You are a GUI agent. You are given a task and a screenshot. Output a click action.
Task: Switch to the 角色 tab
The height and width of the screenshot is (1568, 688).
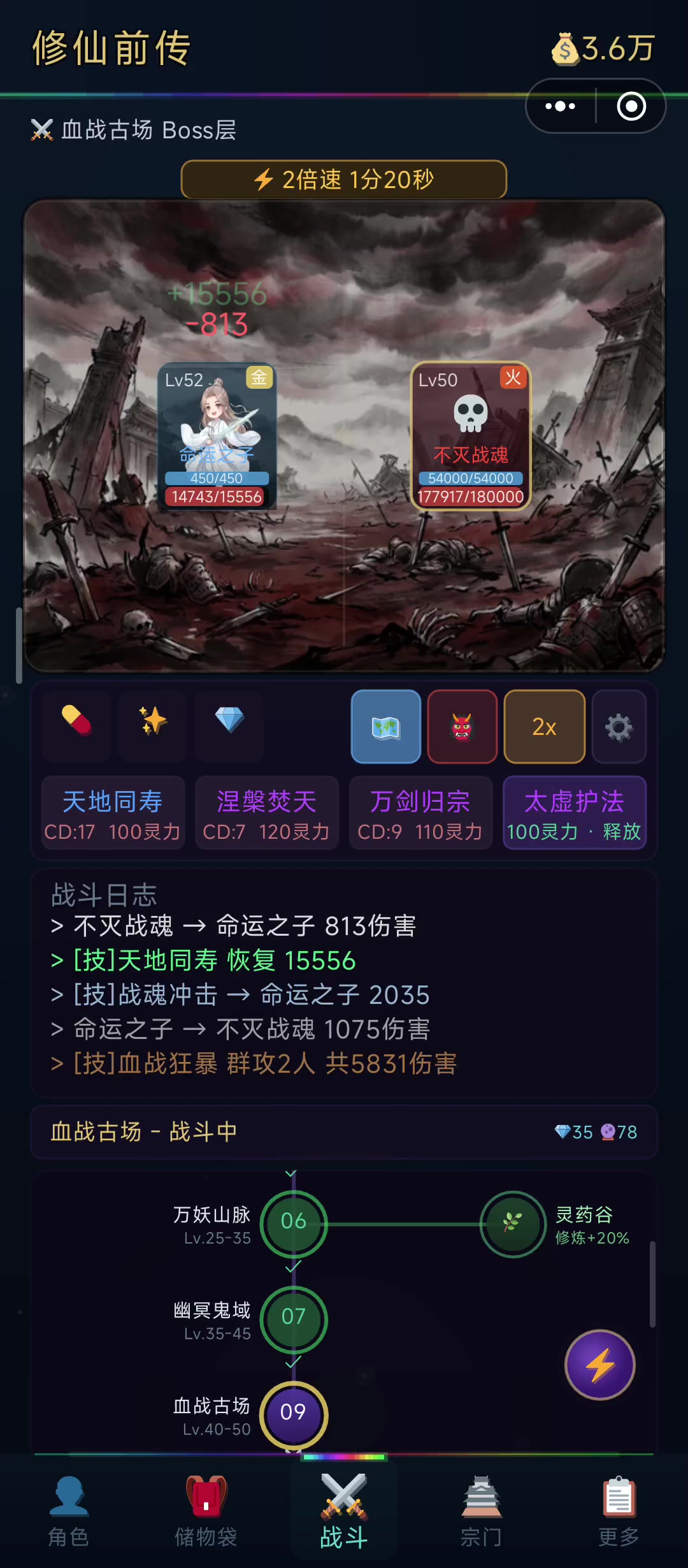69,1512
